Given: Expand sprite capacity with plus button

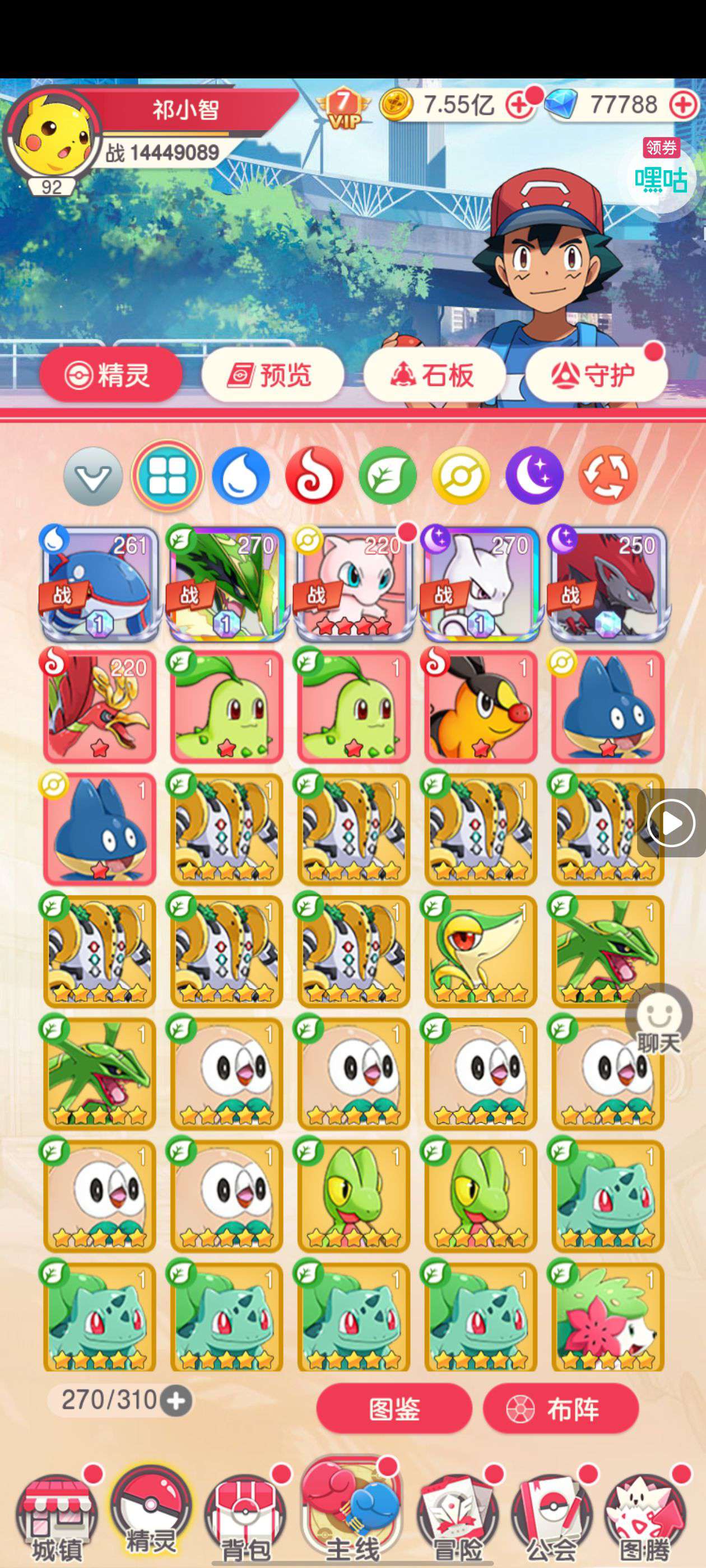Looking at the screenshot, I should click(176, 1401).
